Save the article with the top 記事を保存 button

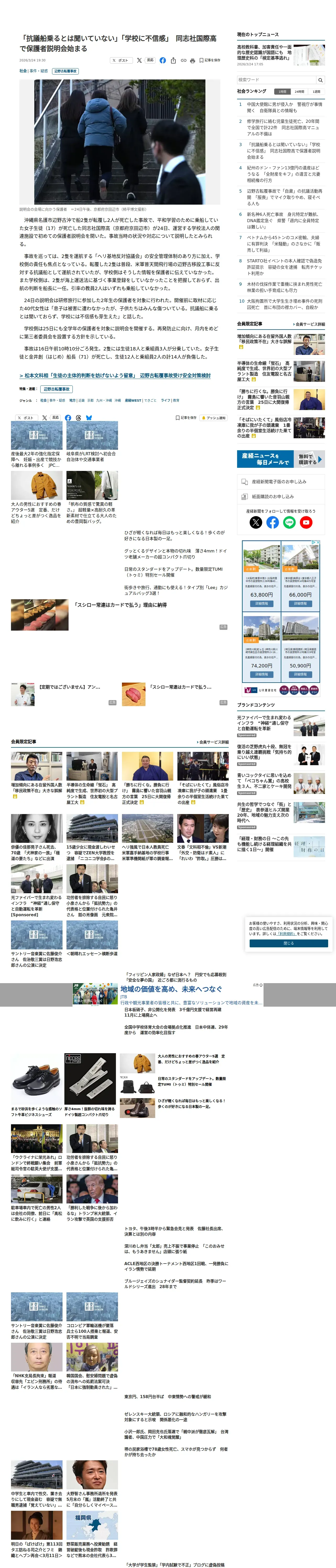(x=210, y=60)
